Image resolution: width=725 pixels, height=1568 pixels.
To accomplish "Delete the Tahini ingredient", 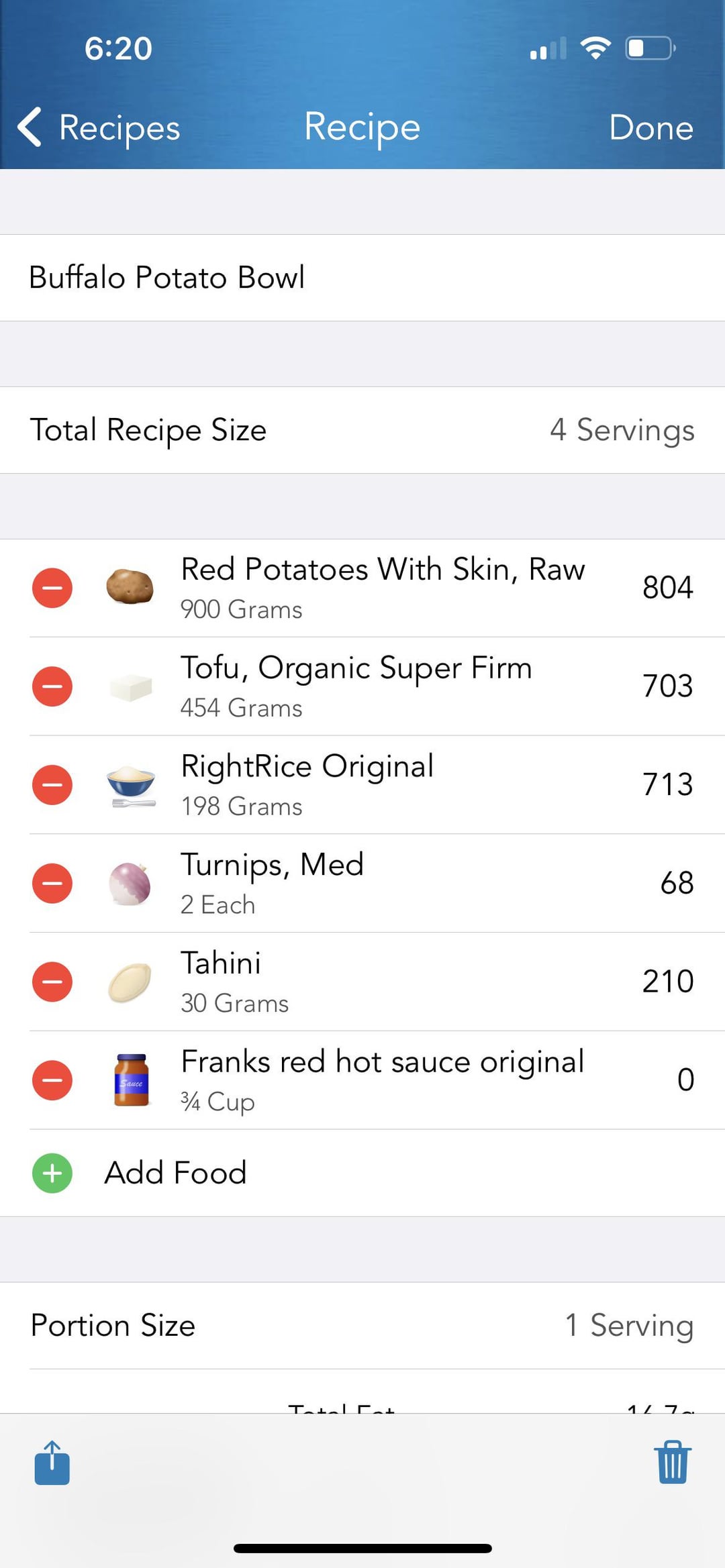I will coord(52,982).
